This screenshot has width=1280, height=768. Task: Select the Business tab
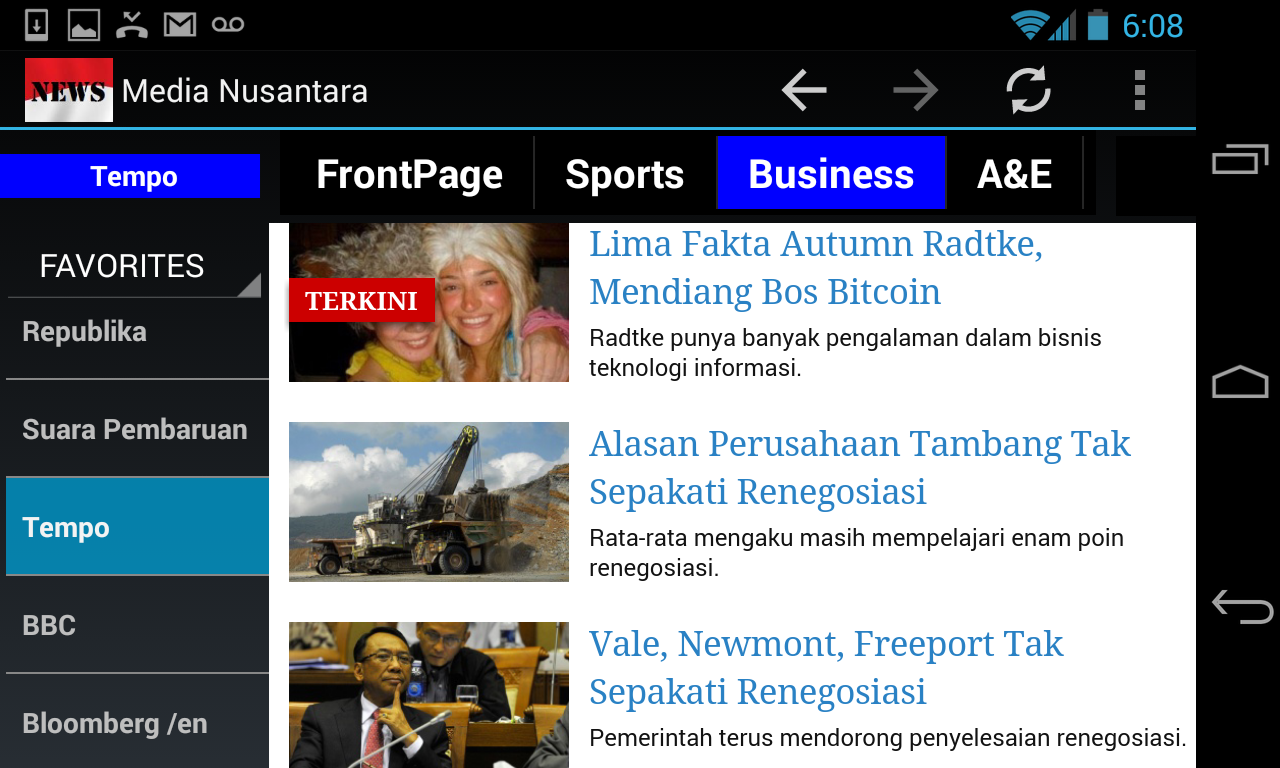coord(831,175)
